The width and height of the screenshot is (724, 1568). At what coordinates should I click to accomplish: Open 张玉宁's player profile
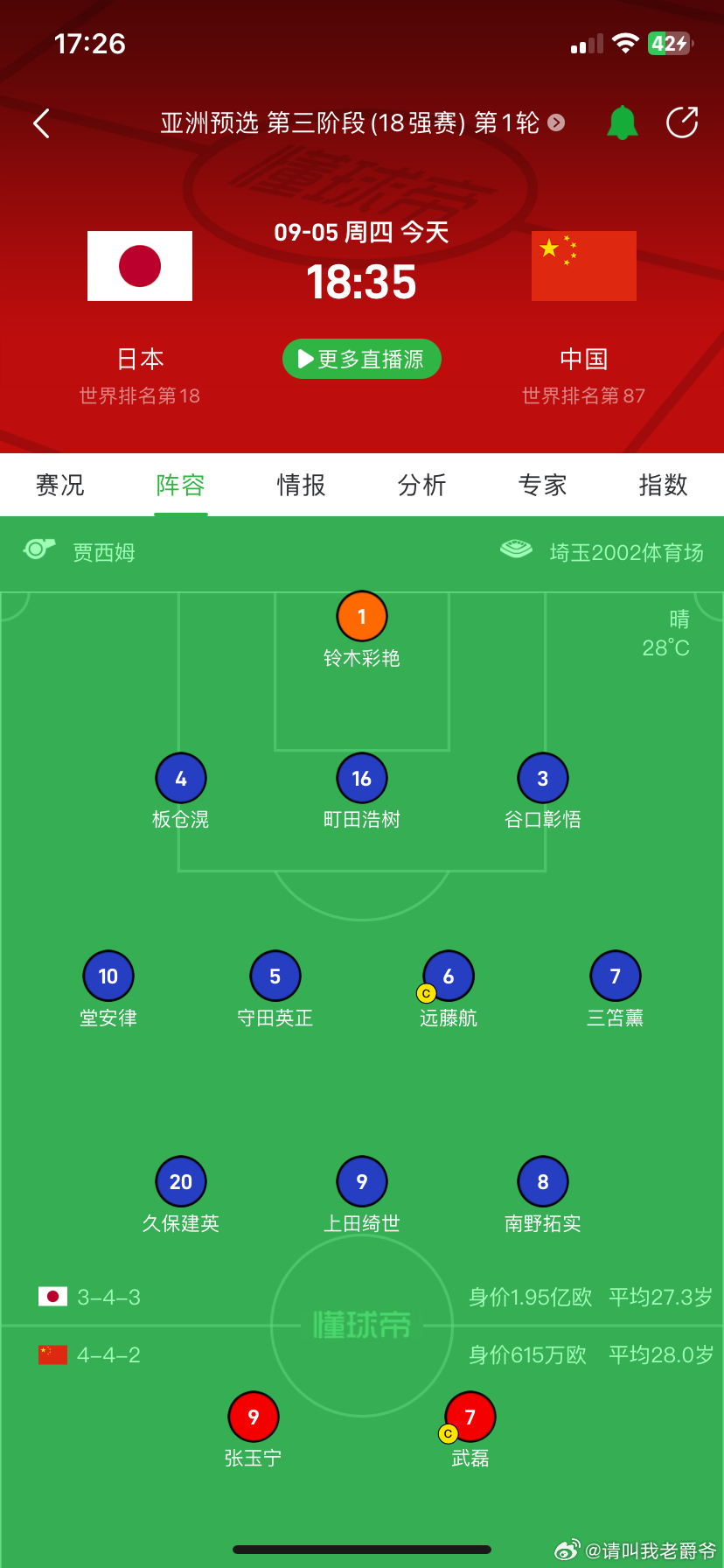pyautogui.click(x=254, y=1417)
